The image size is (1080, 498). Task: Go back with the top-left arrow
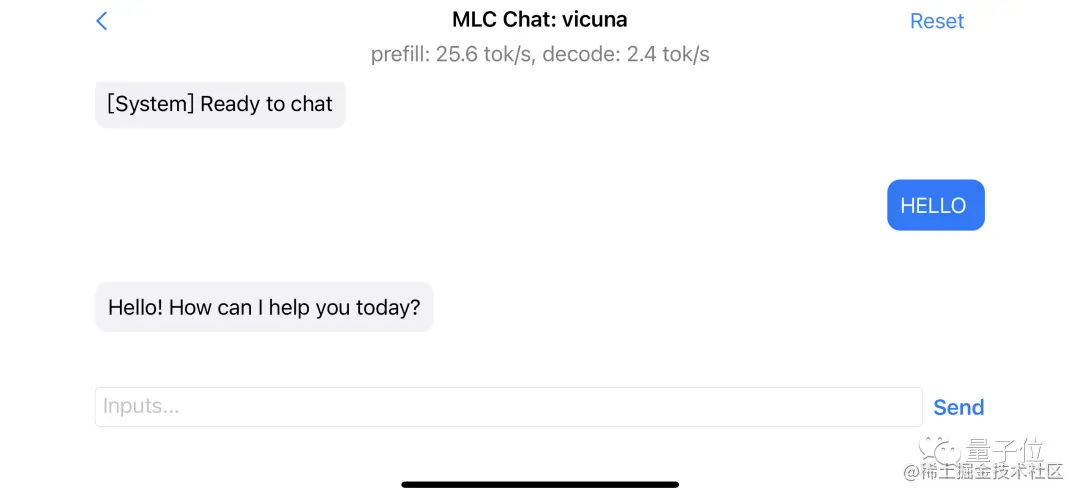101,21
